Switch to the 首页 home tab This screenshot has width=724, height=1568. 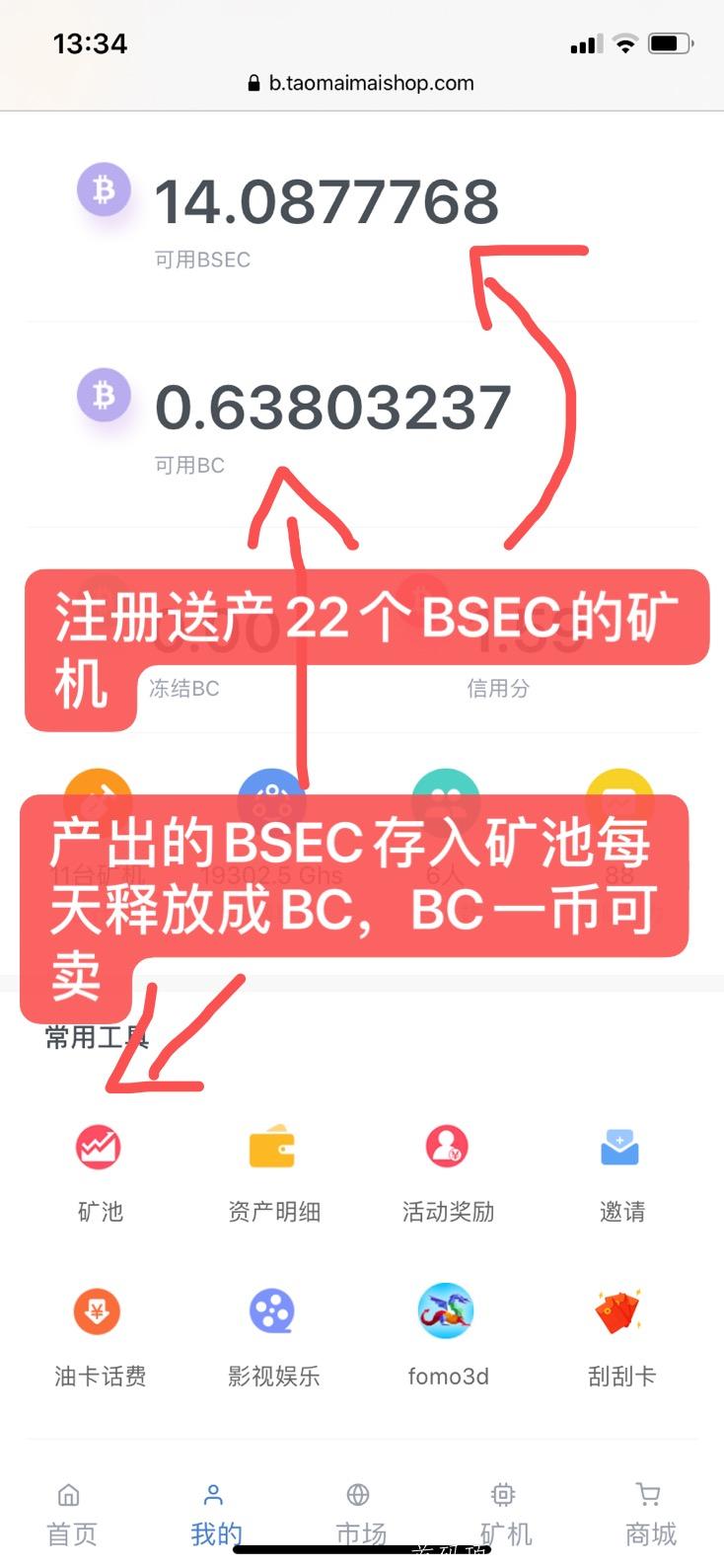coord(71,1514)
